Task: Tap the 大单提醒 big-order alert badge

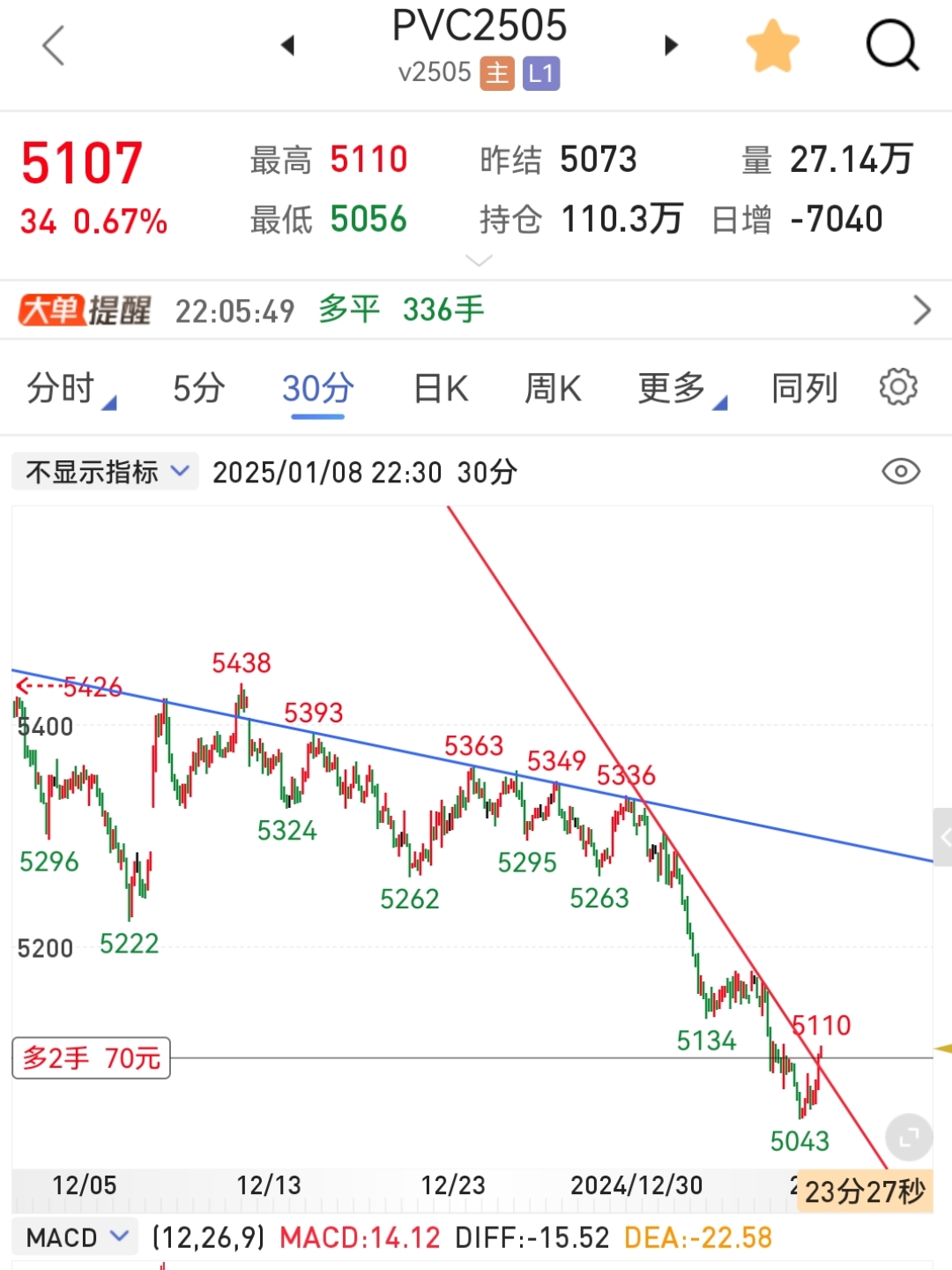Action: [86, 310]
